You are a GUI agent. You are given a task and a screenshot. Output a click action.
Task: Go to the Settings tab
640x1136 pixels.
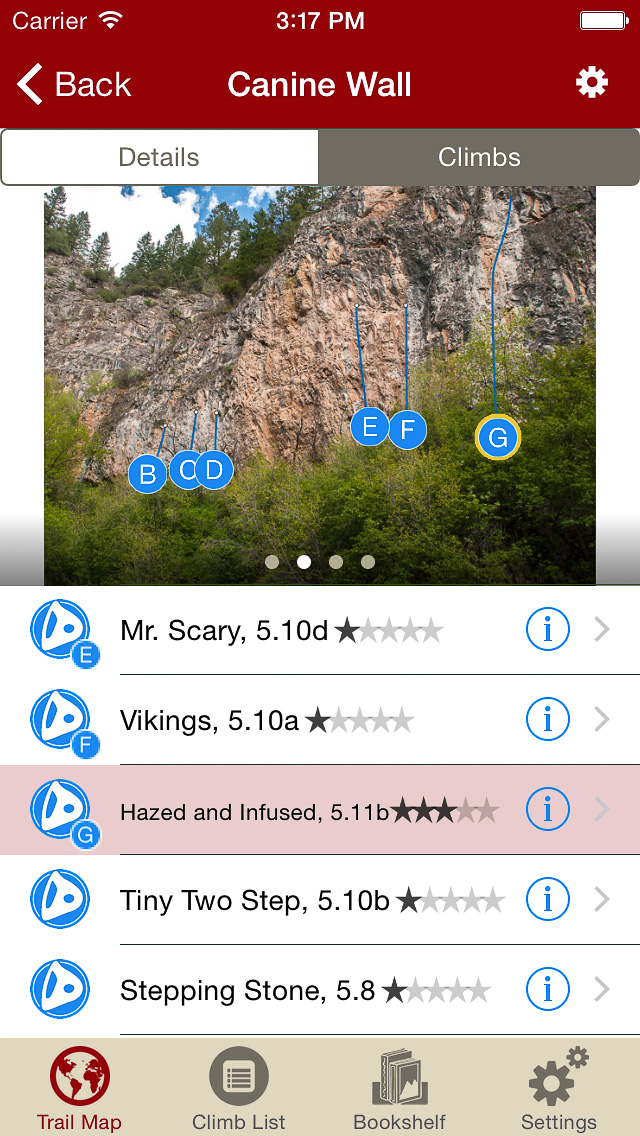(x=559, y=1088)
